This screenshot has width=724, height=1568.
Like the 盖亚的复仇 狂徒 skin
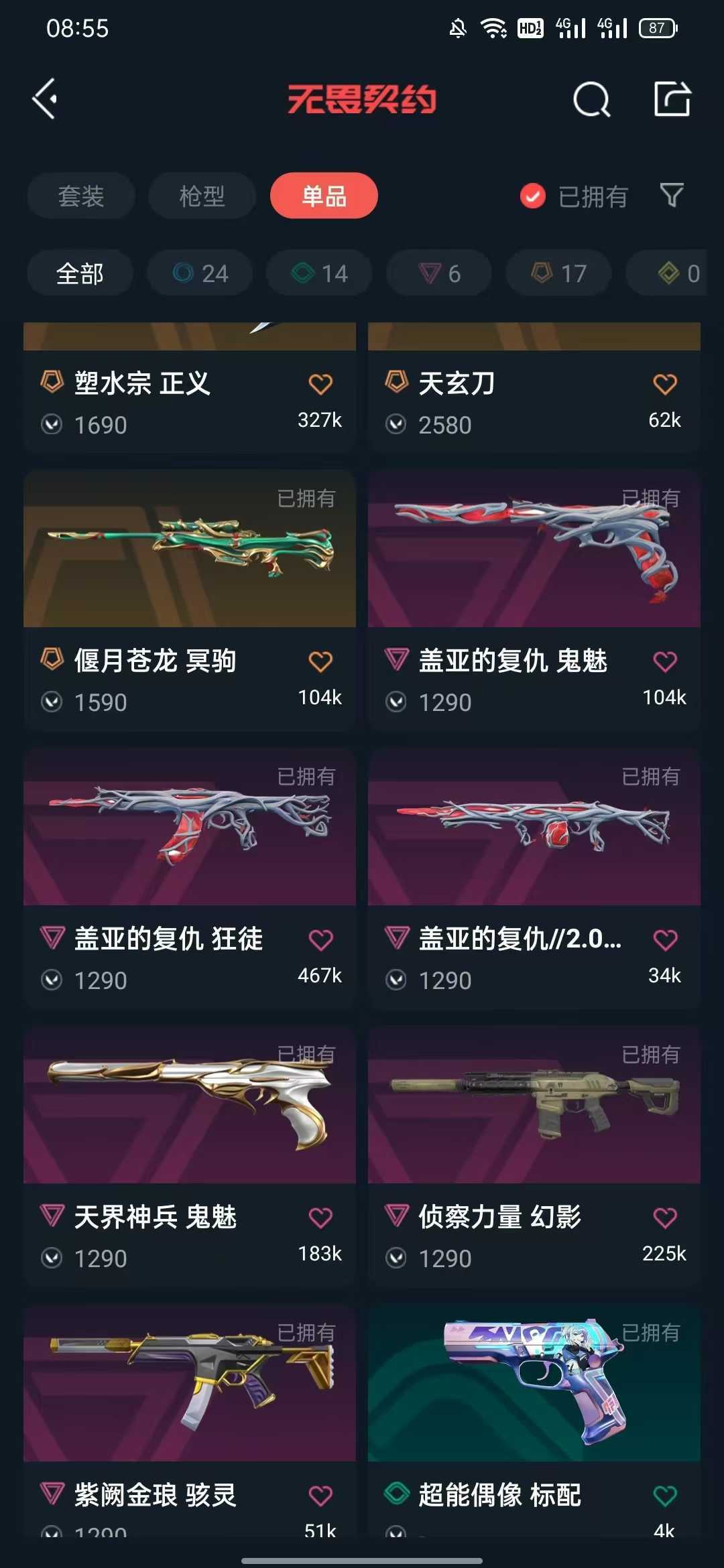tap(320, 939)
